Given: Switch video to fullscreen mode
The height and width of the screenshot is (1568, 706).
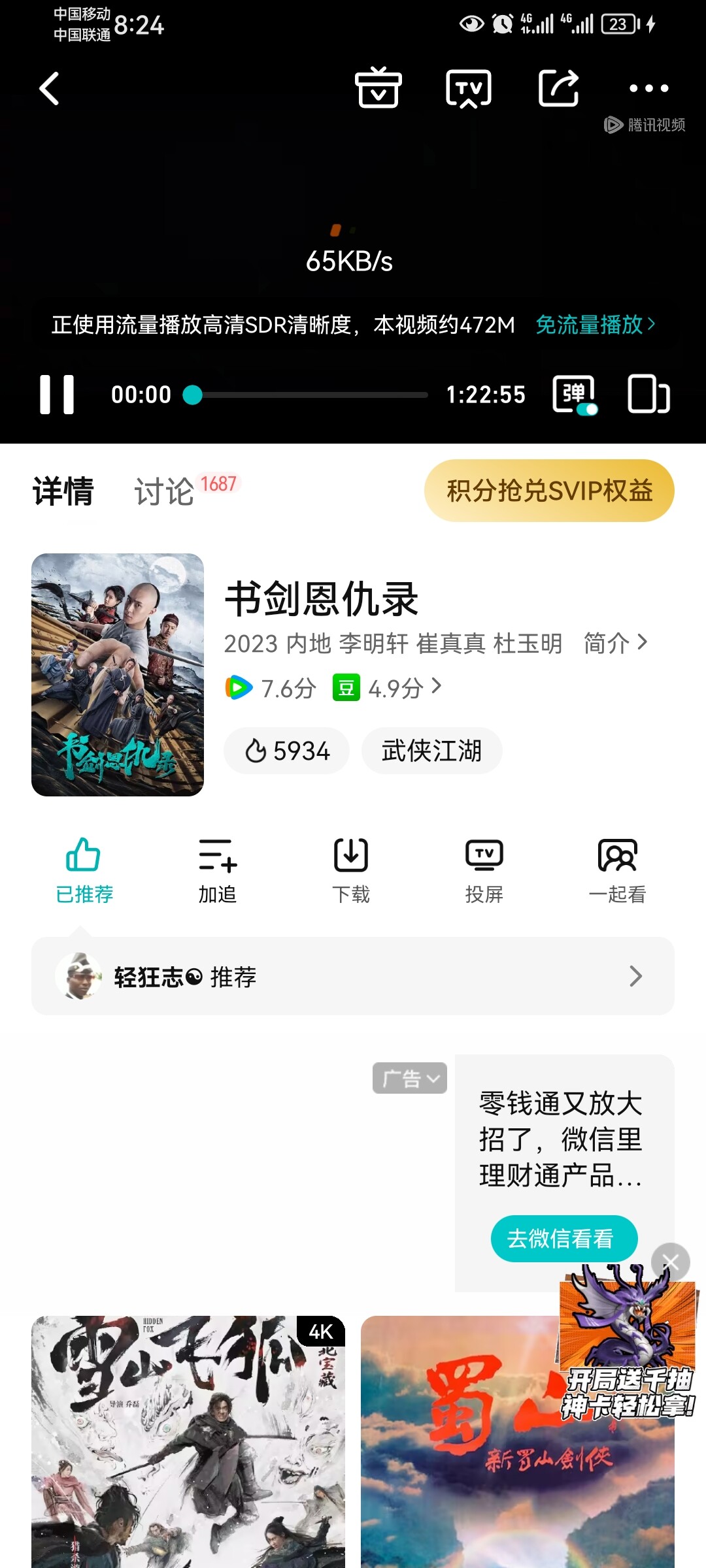Looking at the screenshot, I should (648, 394).
